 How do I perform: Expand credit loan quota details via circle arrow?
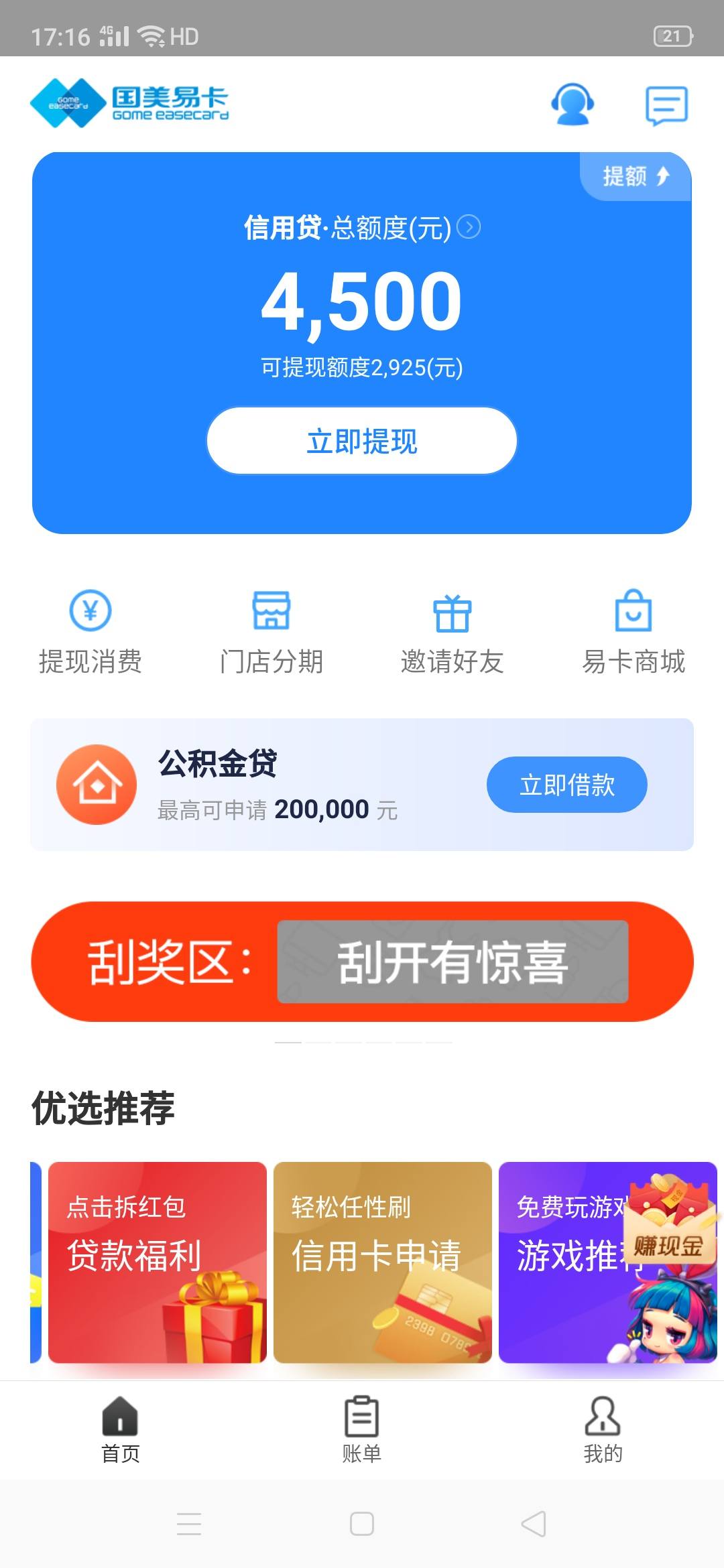(470, 227)
